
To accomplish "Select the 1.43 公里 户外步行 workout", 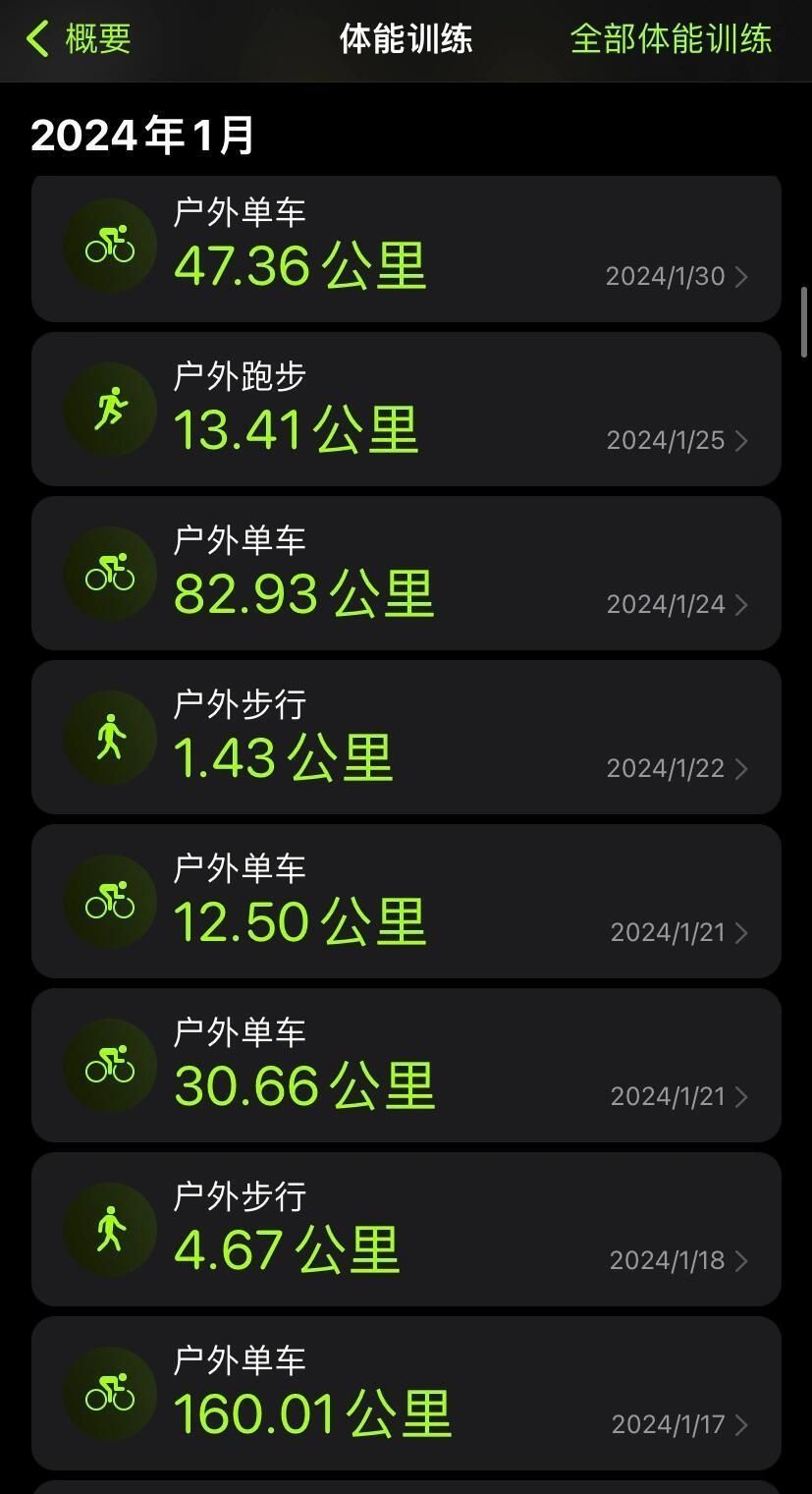I will pyautogui.click(x=406, y=737).
